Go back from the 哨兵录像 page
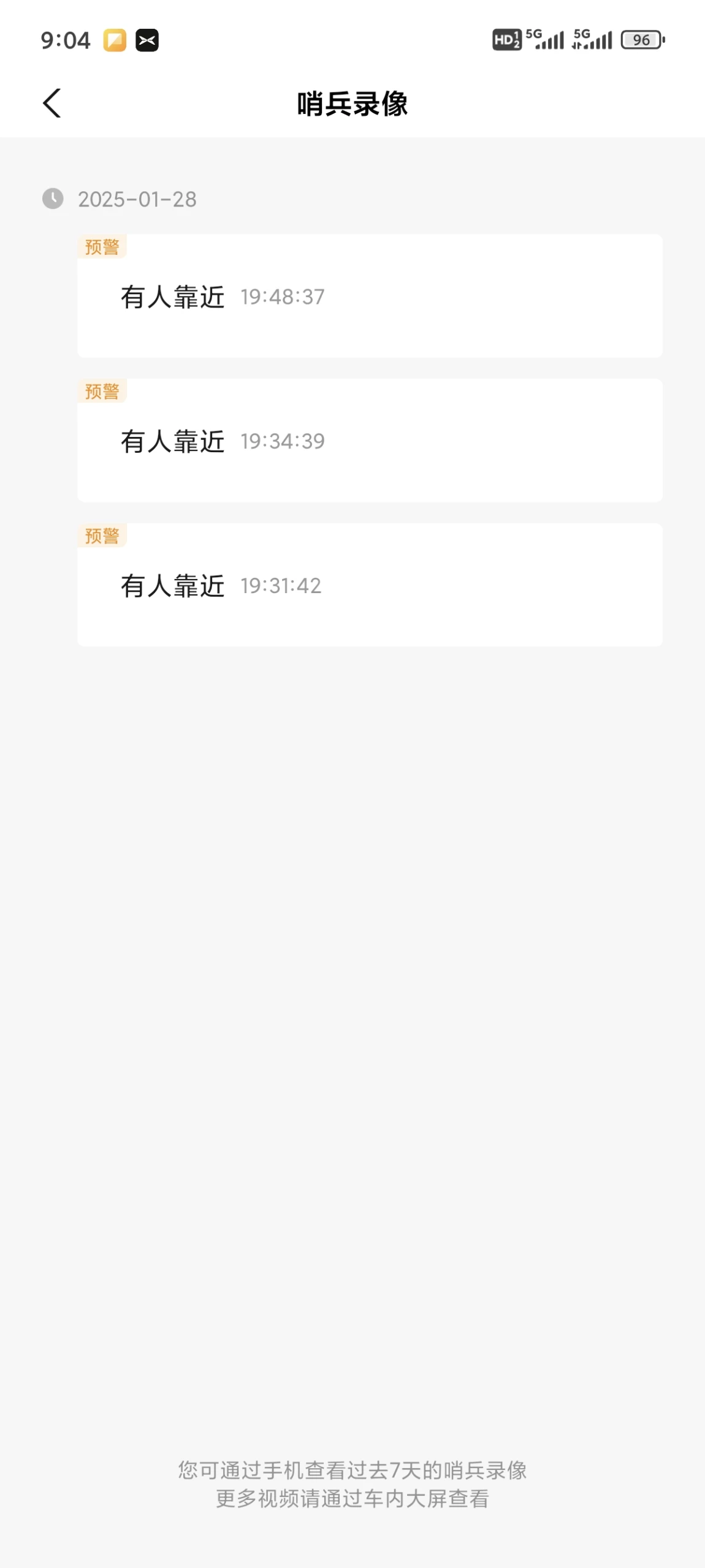Viewport: 705px width, 1568px height. coord(52,103)
